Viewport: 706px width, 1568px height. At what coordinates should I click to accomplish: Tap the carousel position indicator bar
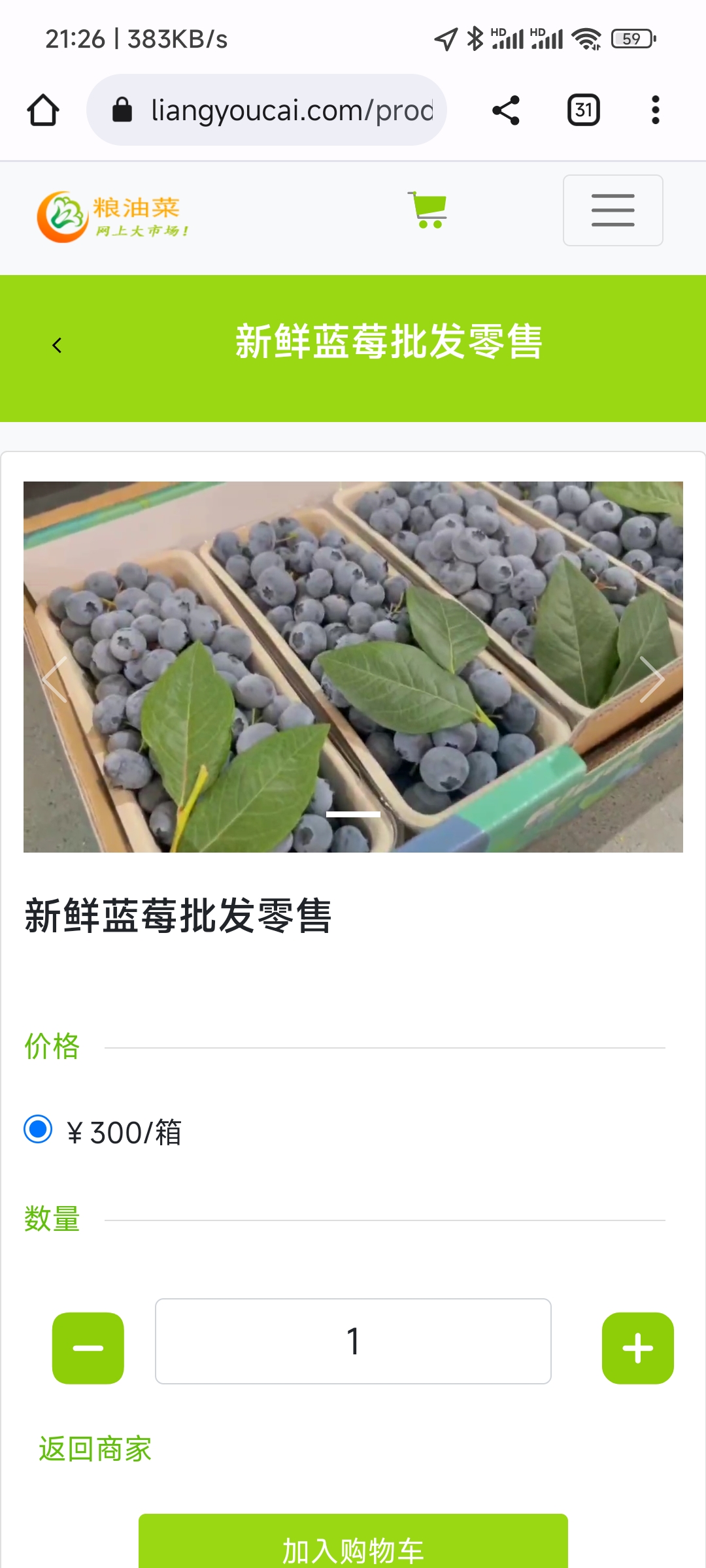point(353,814)
